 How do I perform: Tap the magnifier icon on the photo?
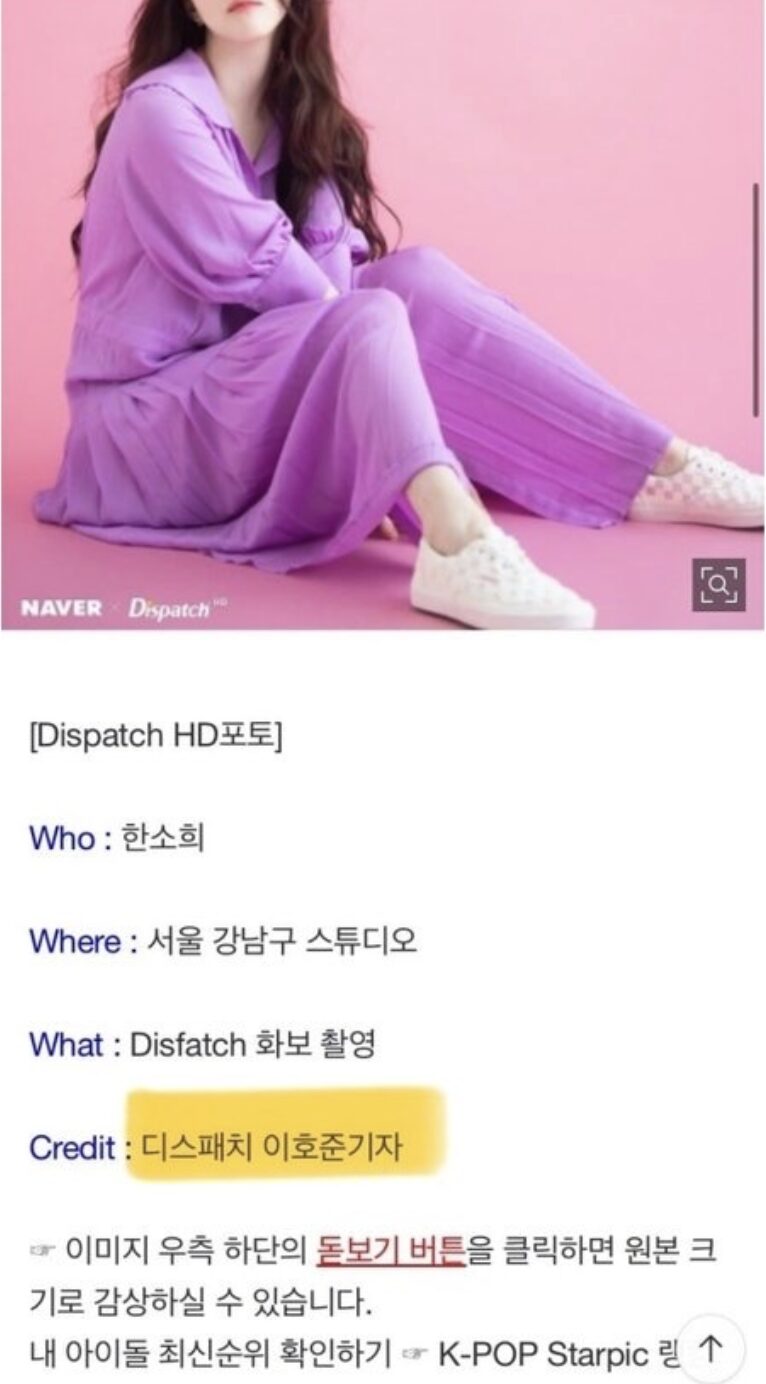(718, 584)
